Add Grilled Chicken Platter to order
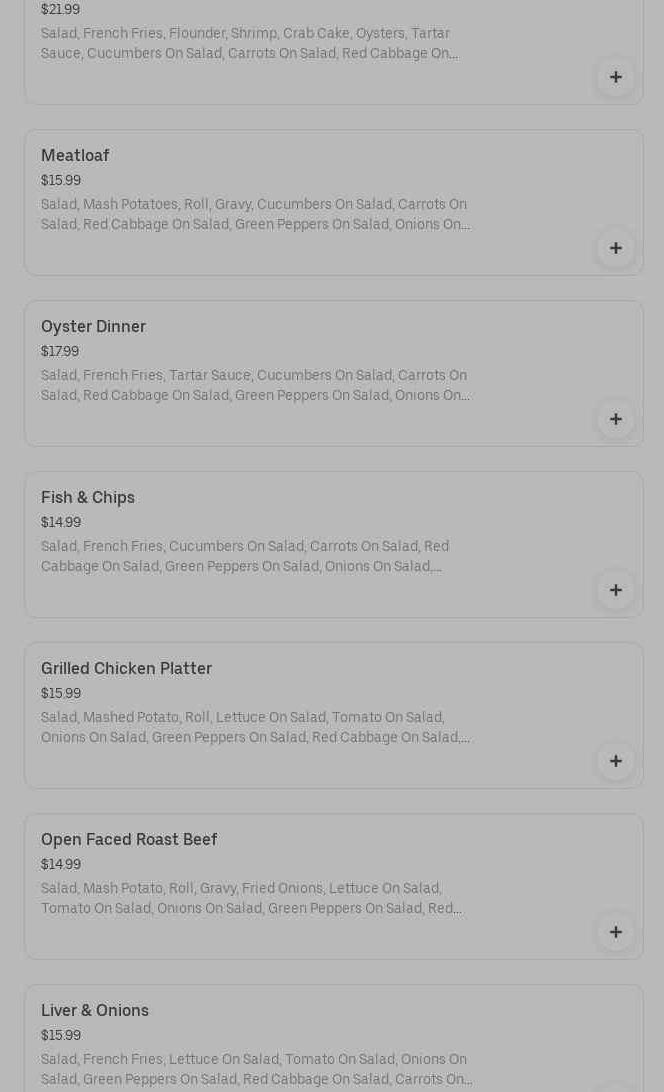 click(x=615, y=761)
